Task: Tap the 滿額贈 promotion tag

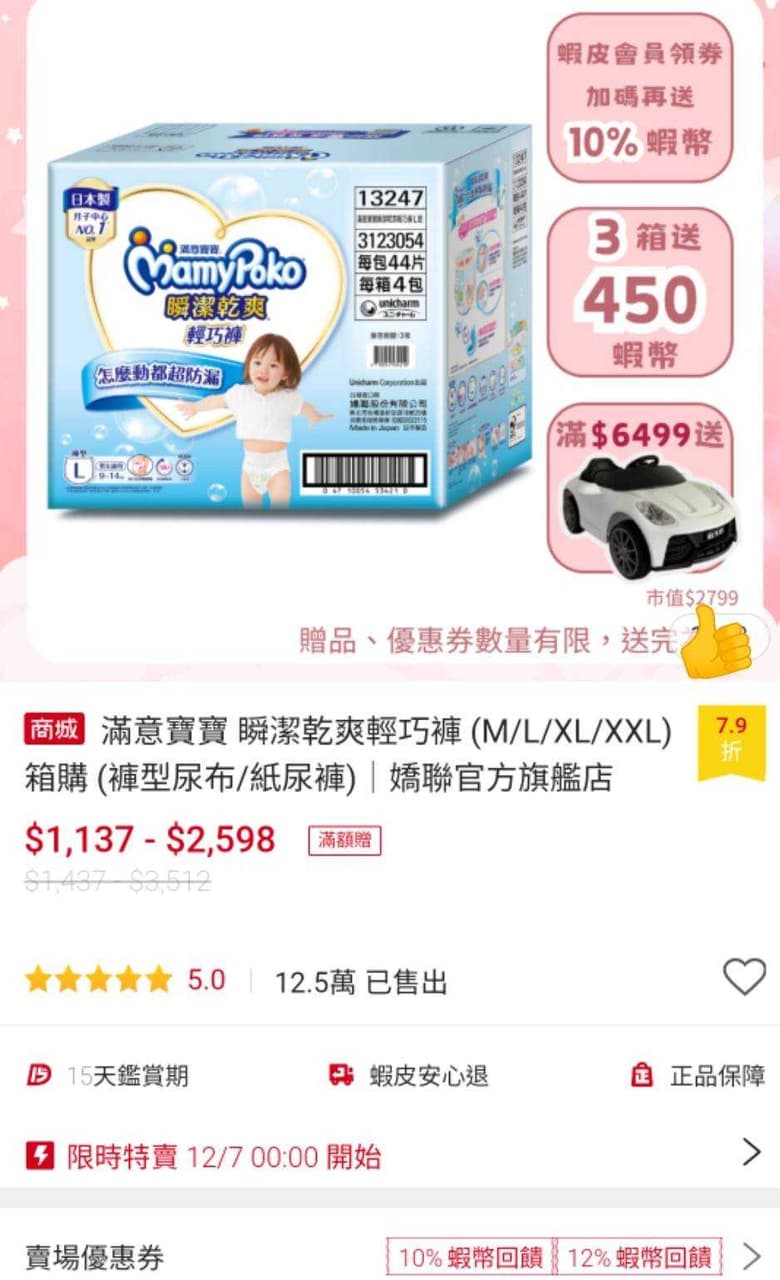Action: click(344, 840)
